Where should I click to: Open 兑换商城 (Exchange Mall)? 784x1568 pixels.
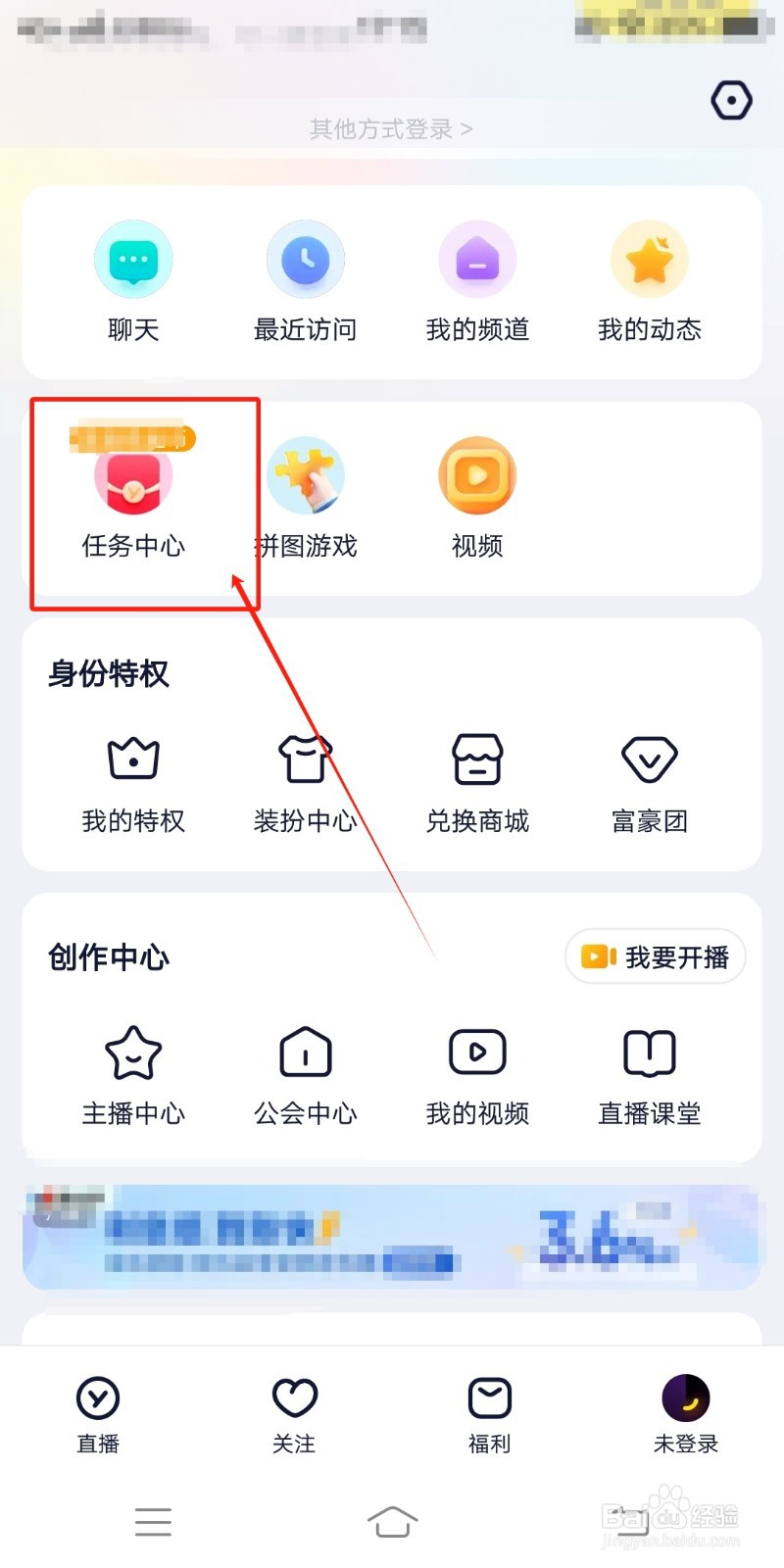pos(476,779)
